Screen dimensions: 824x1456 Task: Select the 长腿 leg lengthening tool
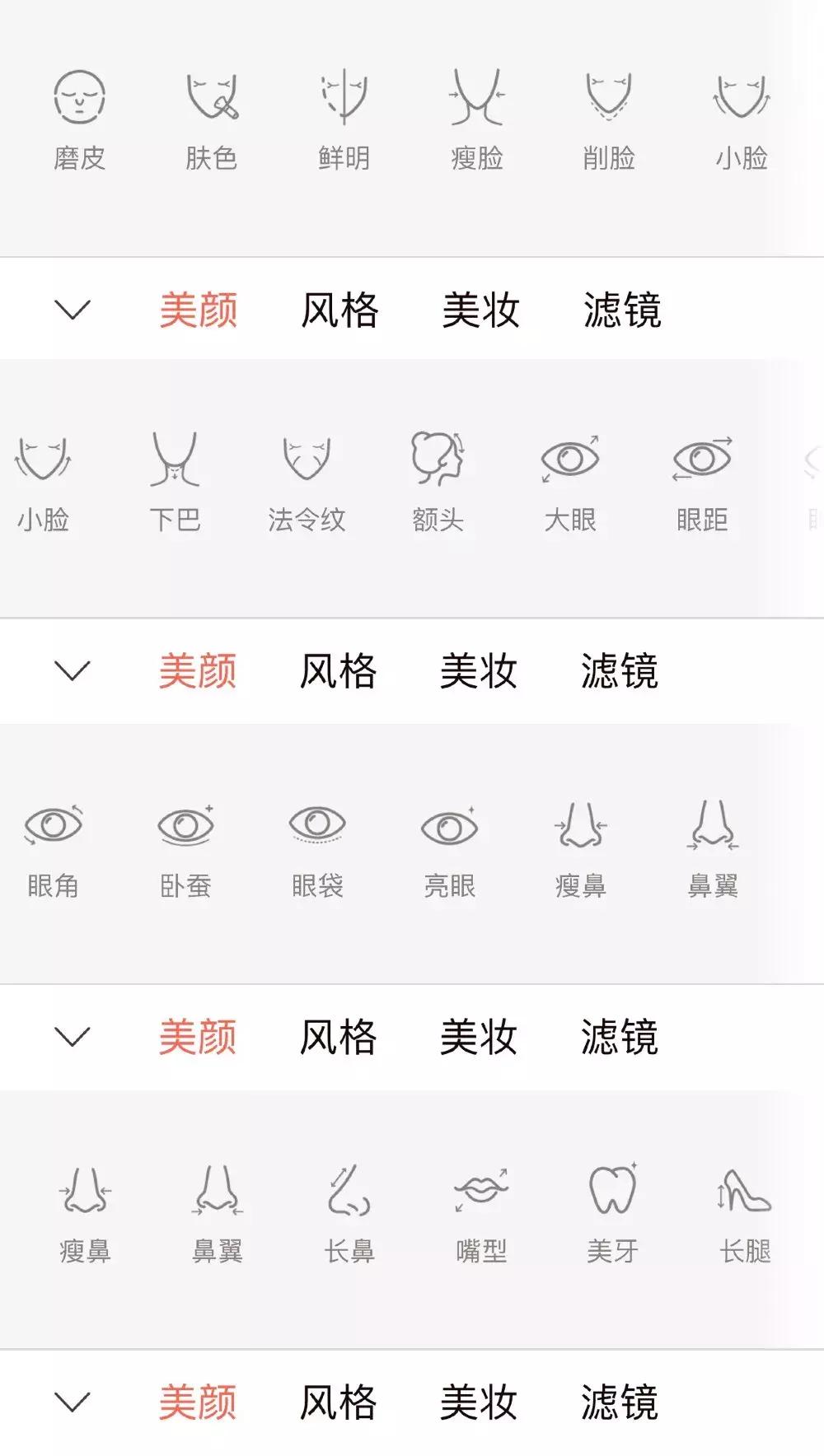tap(747, 1206)
